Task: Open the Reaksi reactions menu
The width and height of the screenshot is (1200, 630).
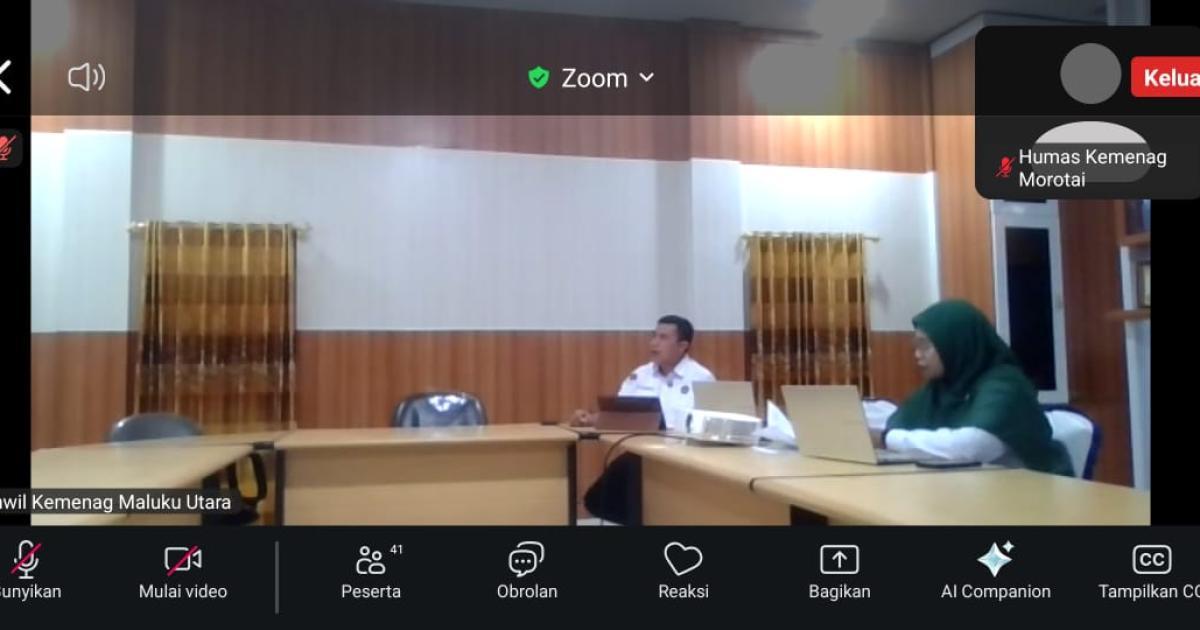Action: pos(683,570)
